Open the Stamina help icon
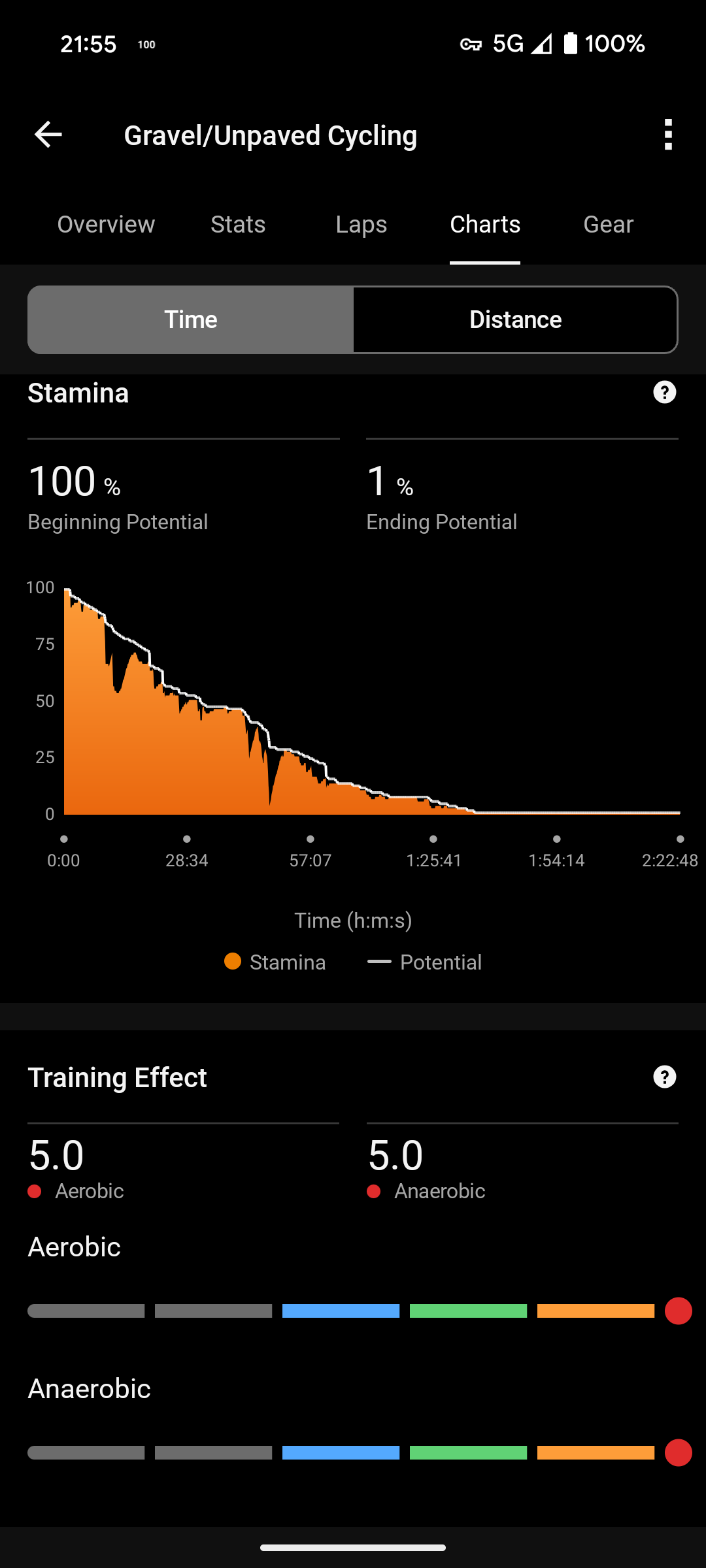706x1568 pixels. click(665, 393)
